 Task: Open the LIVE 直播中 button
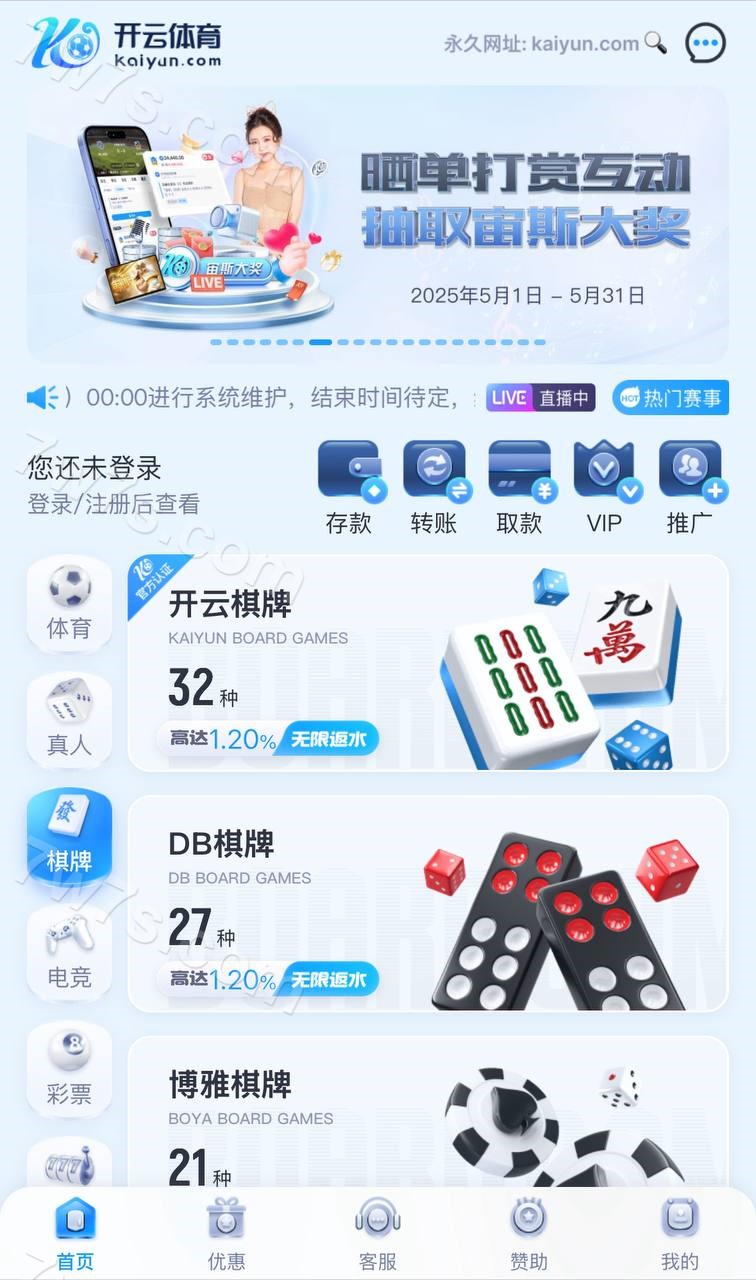(541, 398)
